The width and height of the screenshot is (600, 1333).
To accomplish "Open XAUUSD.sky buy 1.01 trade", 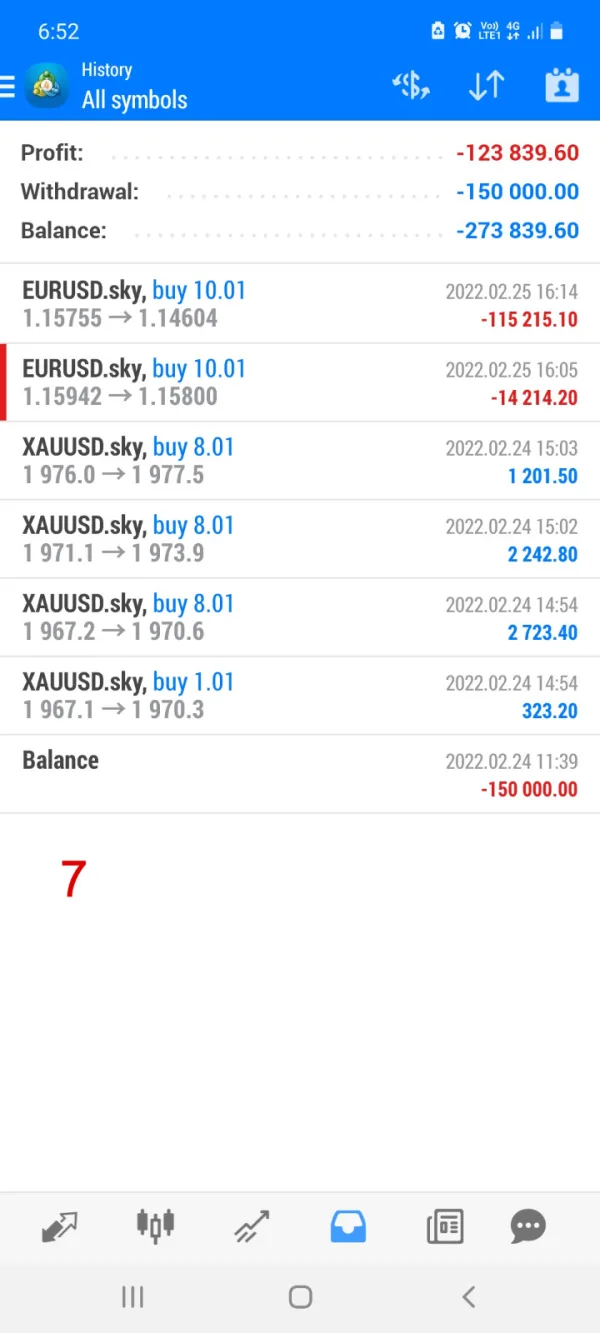I will pyautogui.click(x=300, y=695).
